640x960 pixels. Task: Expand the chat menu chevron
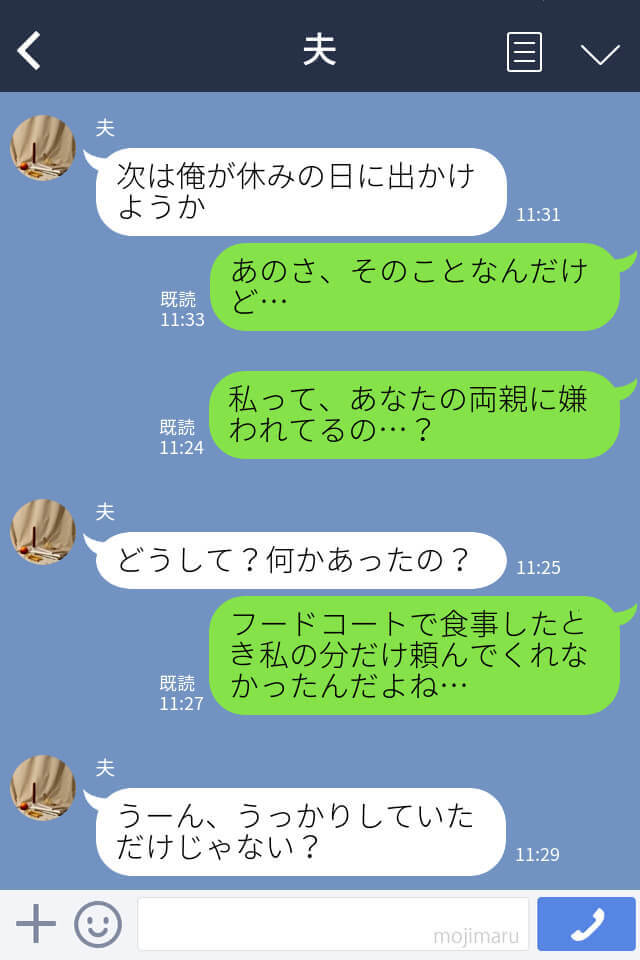(x=600, y=53)
